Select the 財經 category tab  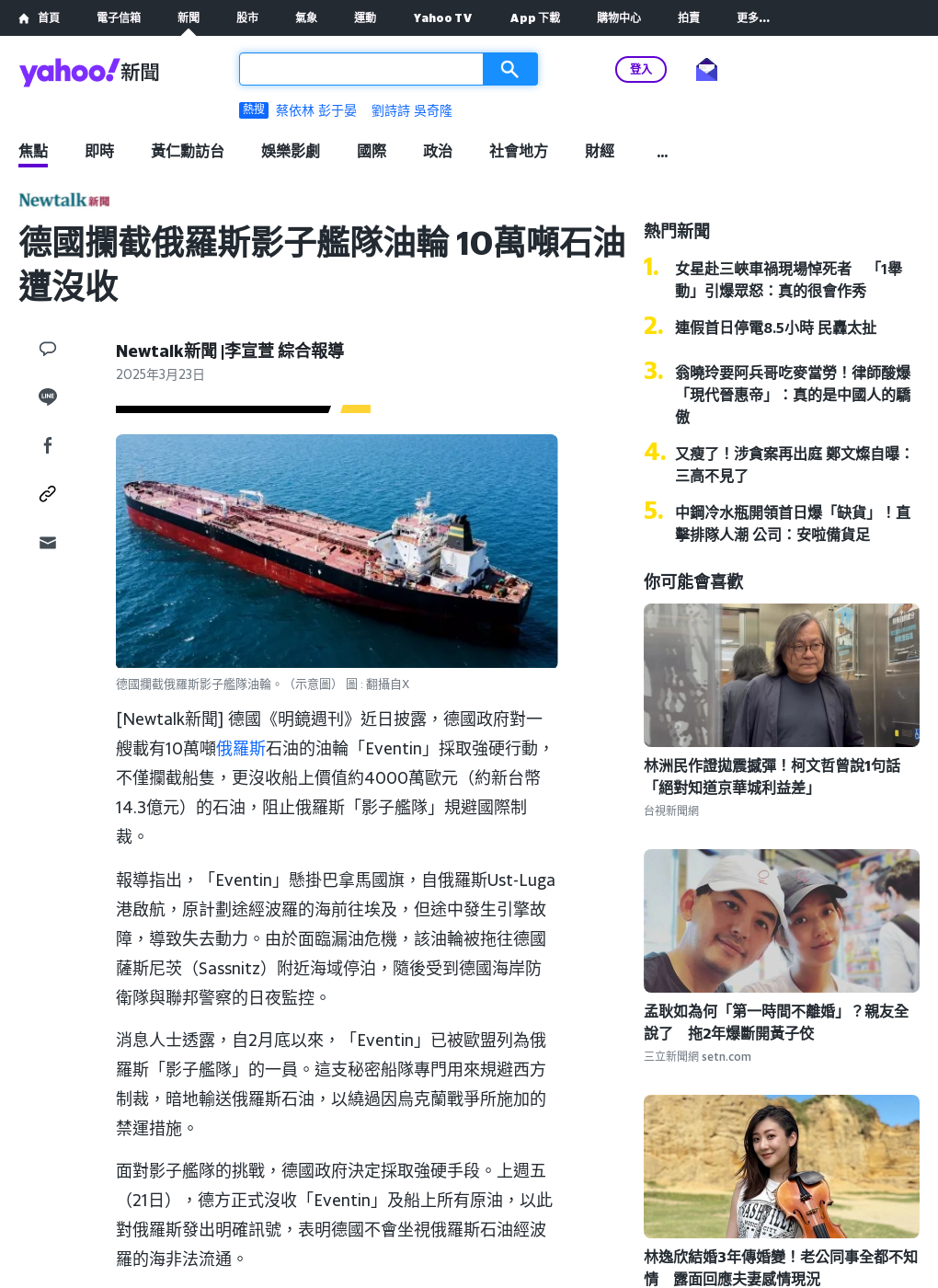pyautogui.click(x=600, y=151)
